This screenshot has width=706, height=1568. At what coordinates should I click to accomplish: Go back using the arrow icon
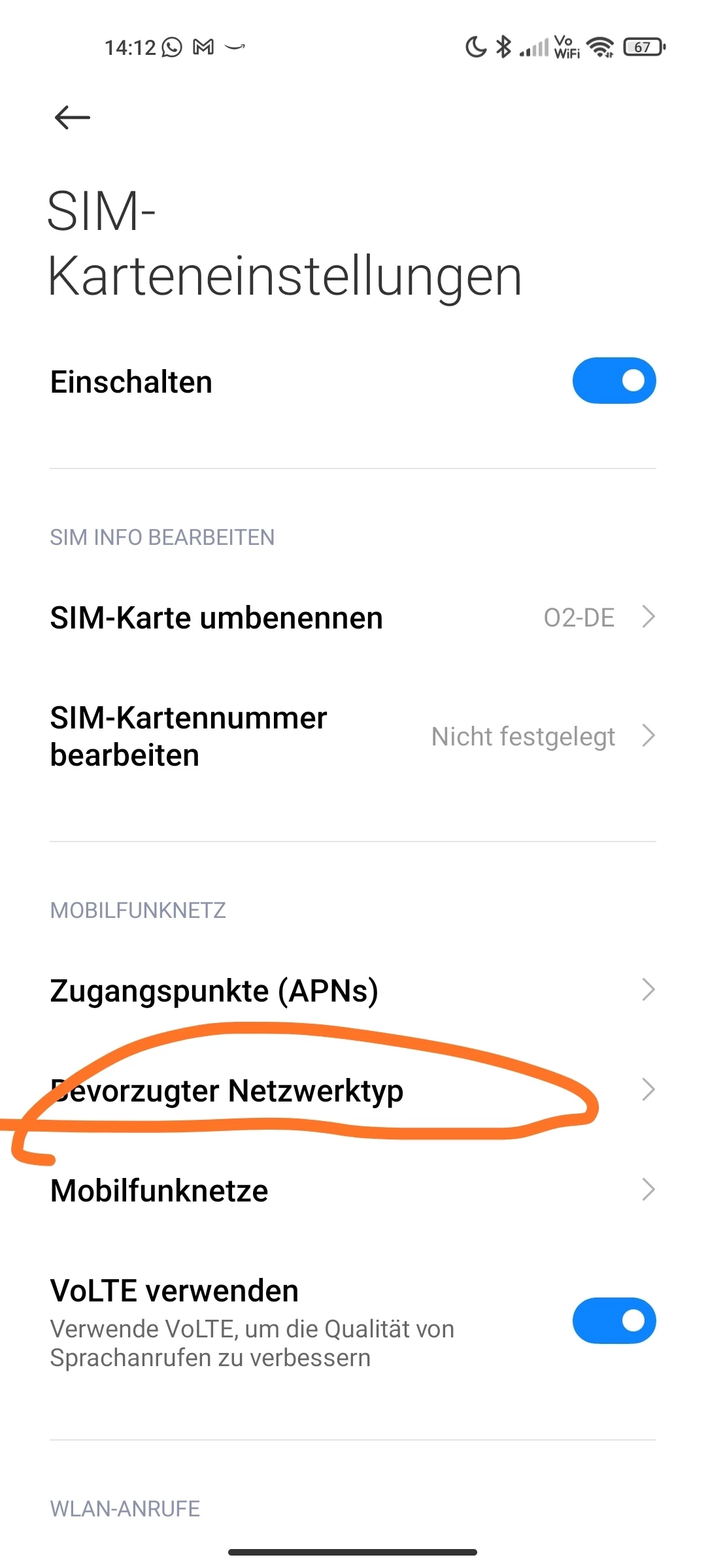click(72, 118)
